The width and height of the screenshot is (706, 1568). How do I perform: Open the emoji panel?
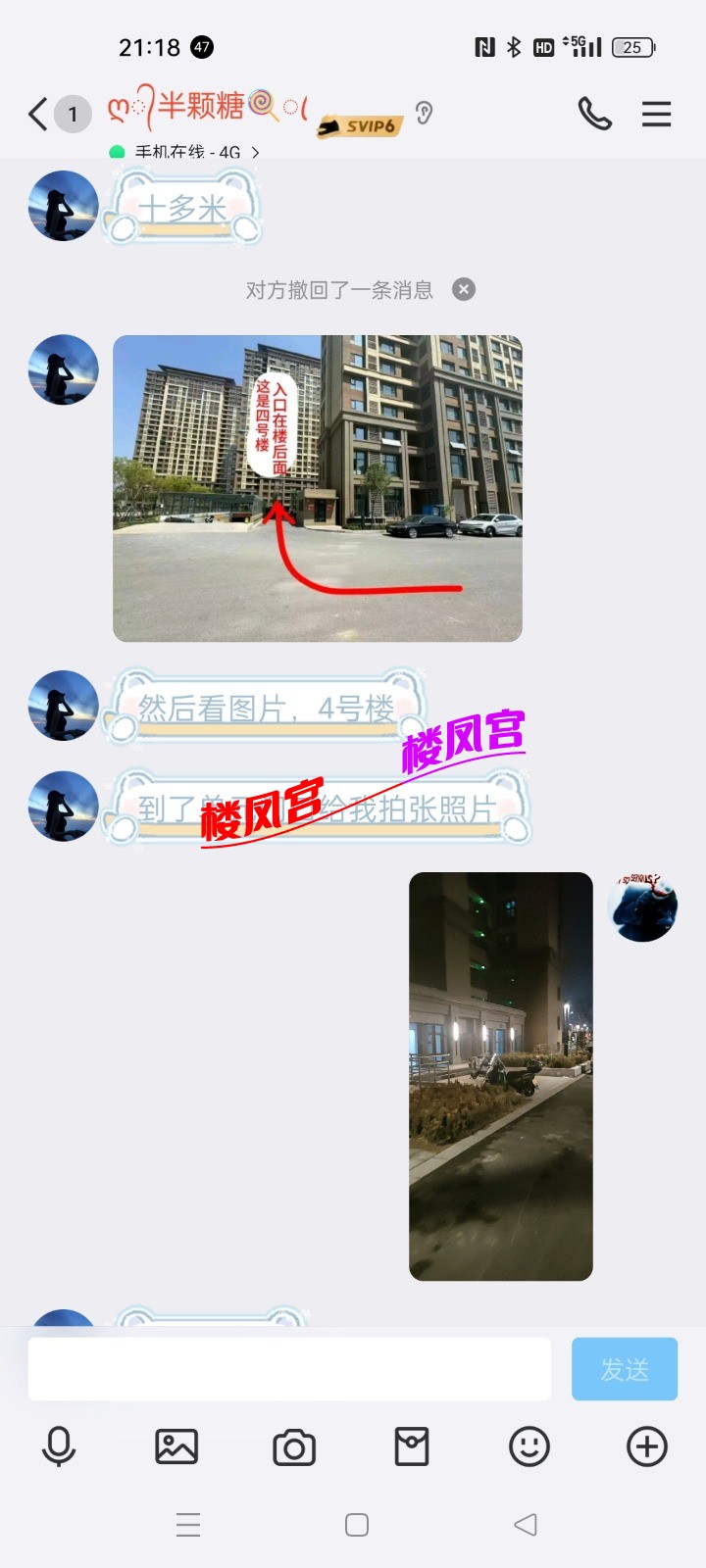tap(529, 1446)
